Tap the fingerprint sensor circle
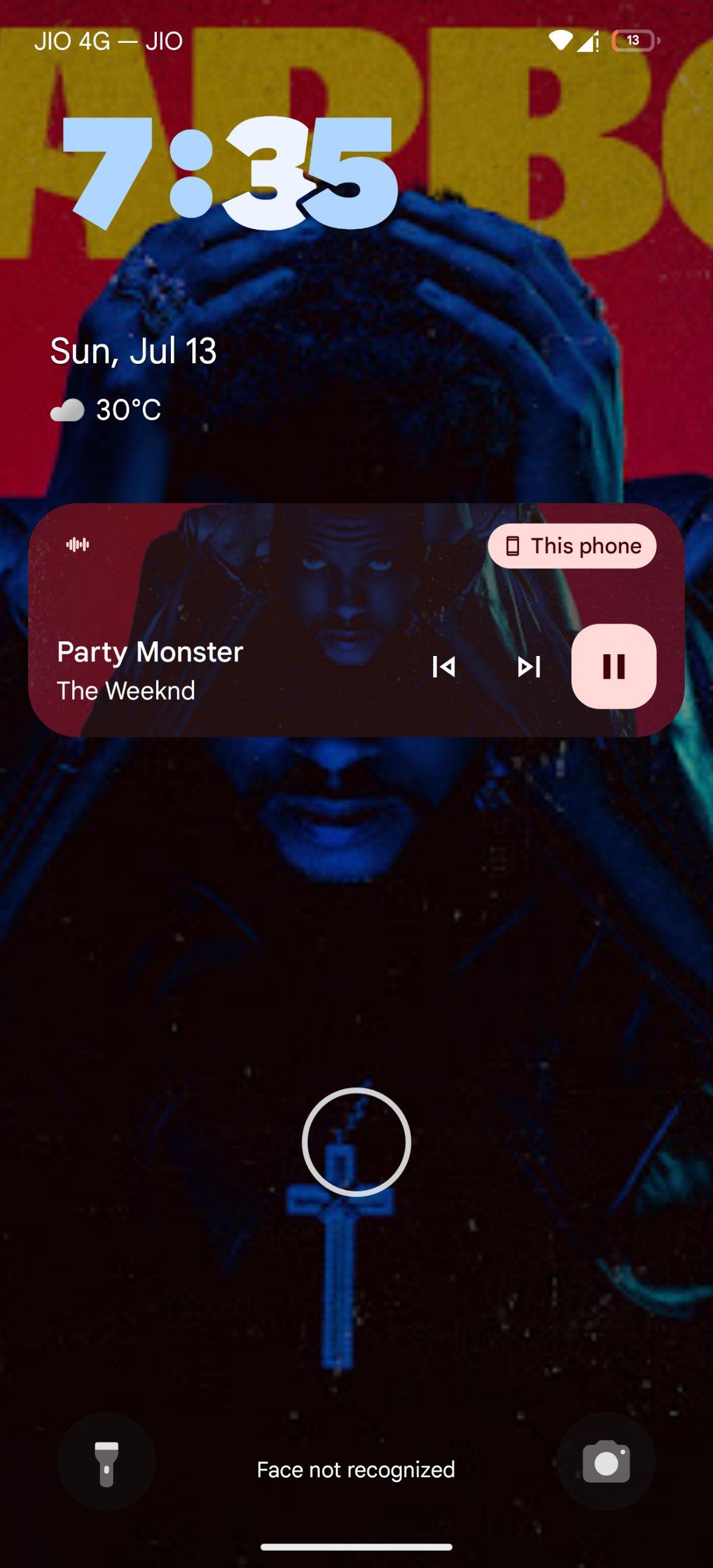This screenshot has height=1568, width=713. point(356,1142)
